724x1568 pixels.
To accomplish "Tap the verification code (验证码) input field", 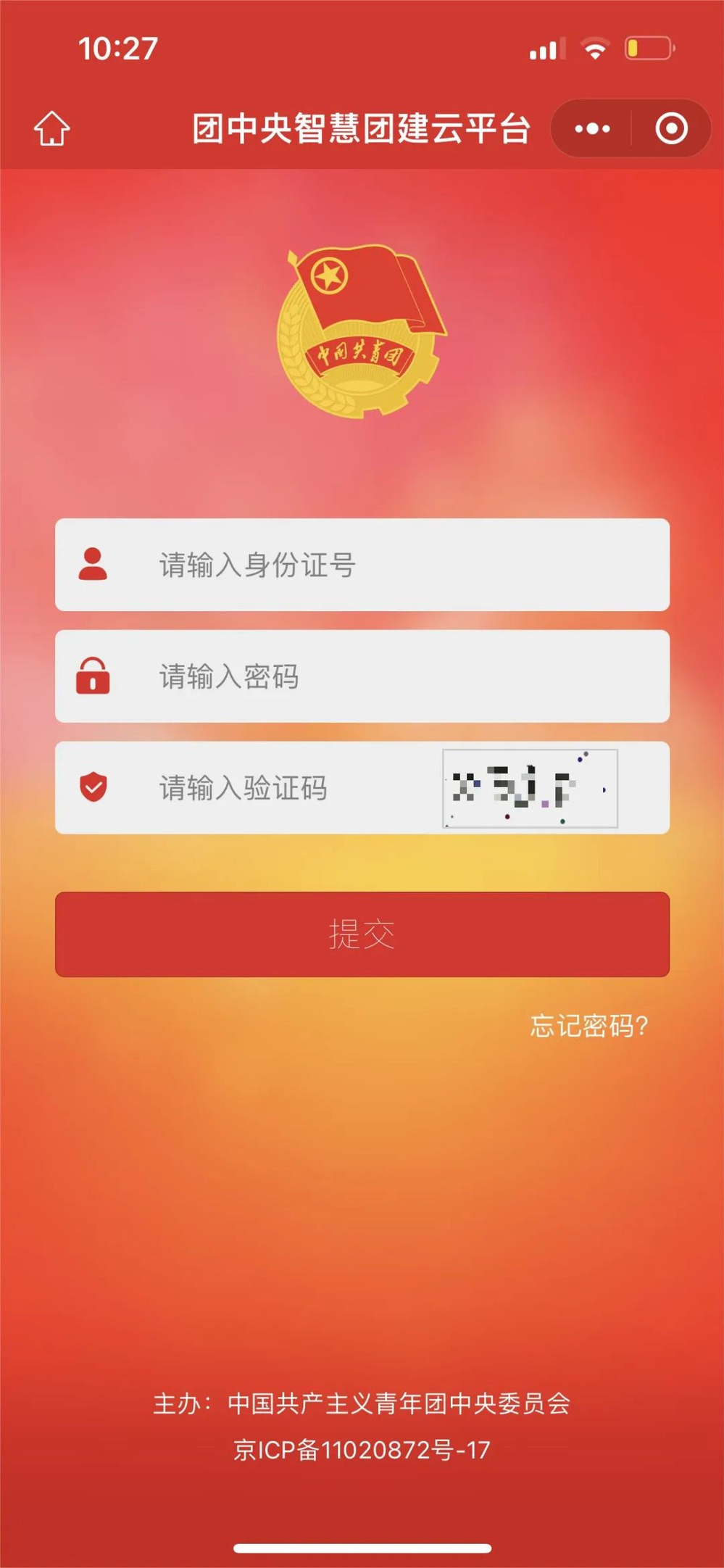I will point(290,788).
